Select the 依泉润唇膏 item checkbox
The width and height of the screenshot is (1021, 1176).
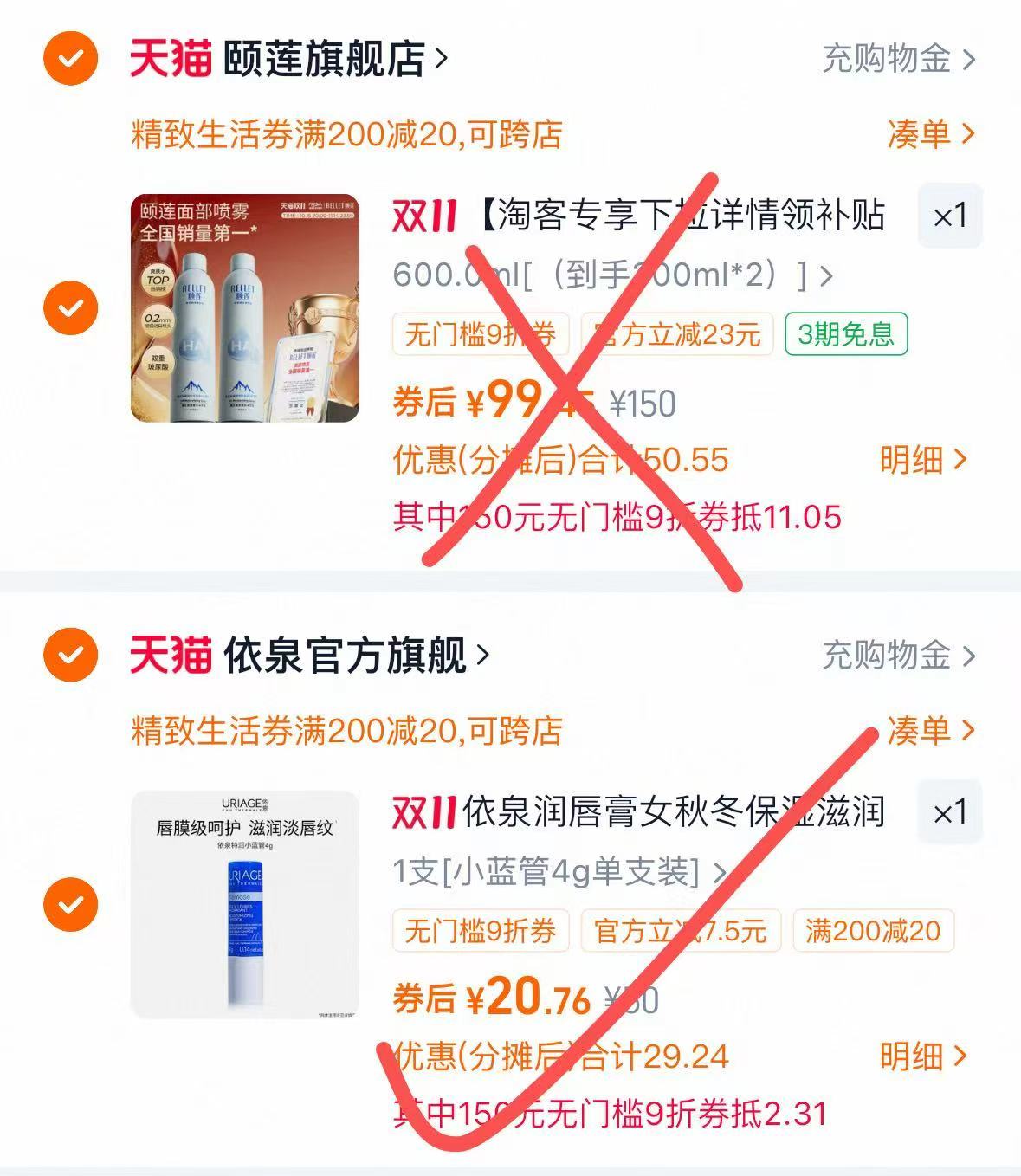(x=69, y=903)
